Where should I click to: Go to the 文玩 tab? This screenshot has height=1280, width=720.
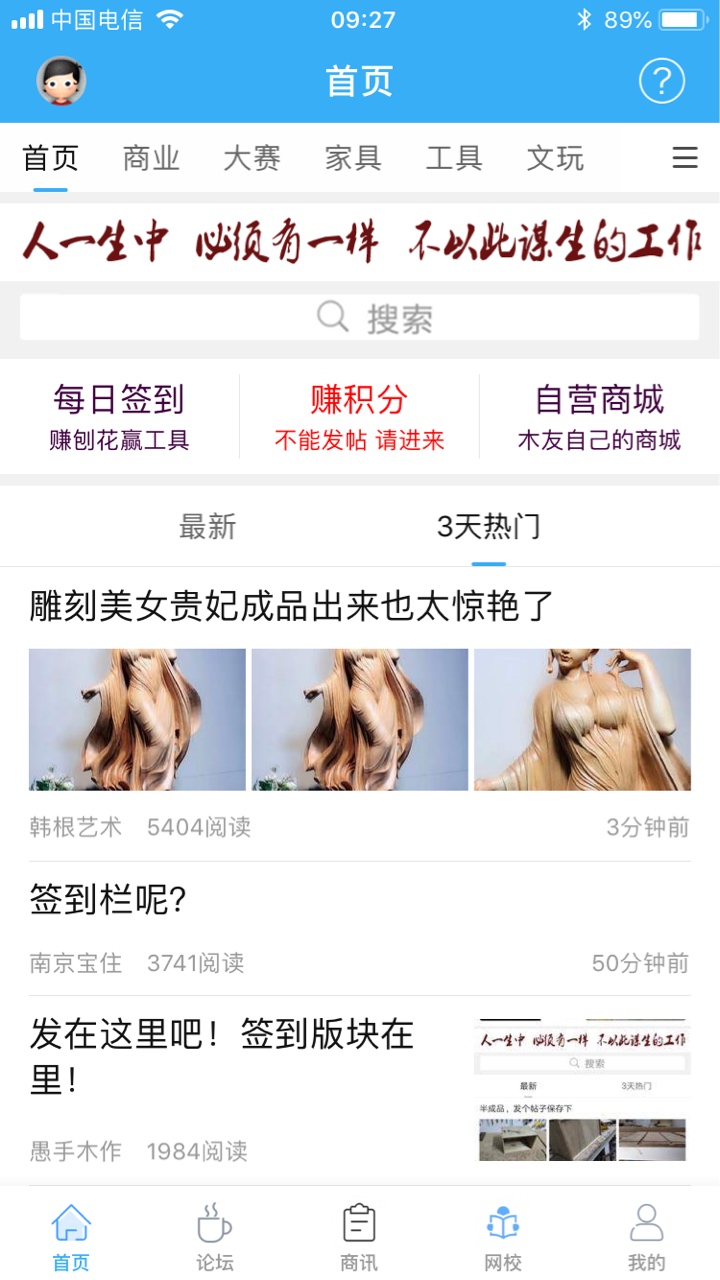coord(555,158)
